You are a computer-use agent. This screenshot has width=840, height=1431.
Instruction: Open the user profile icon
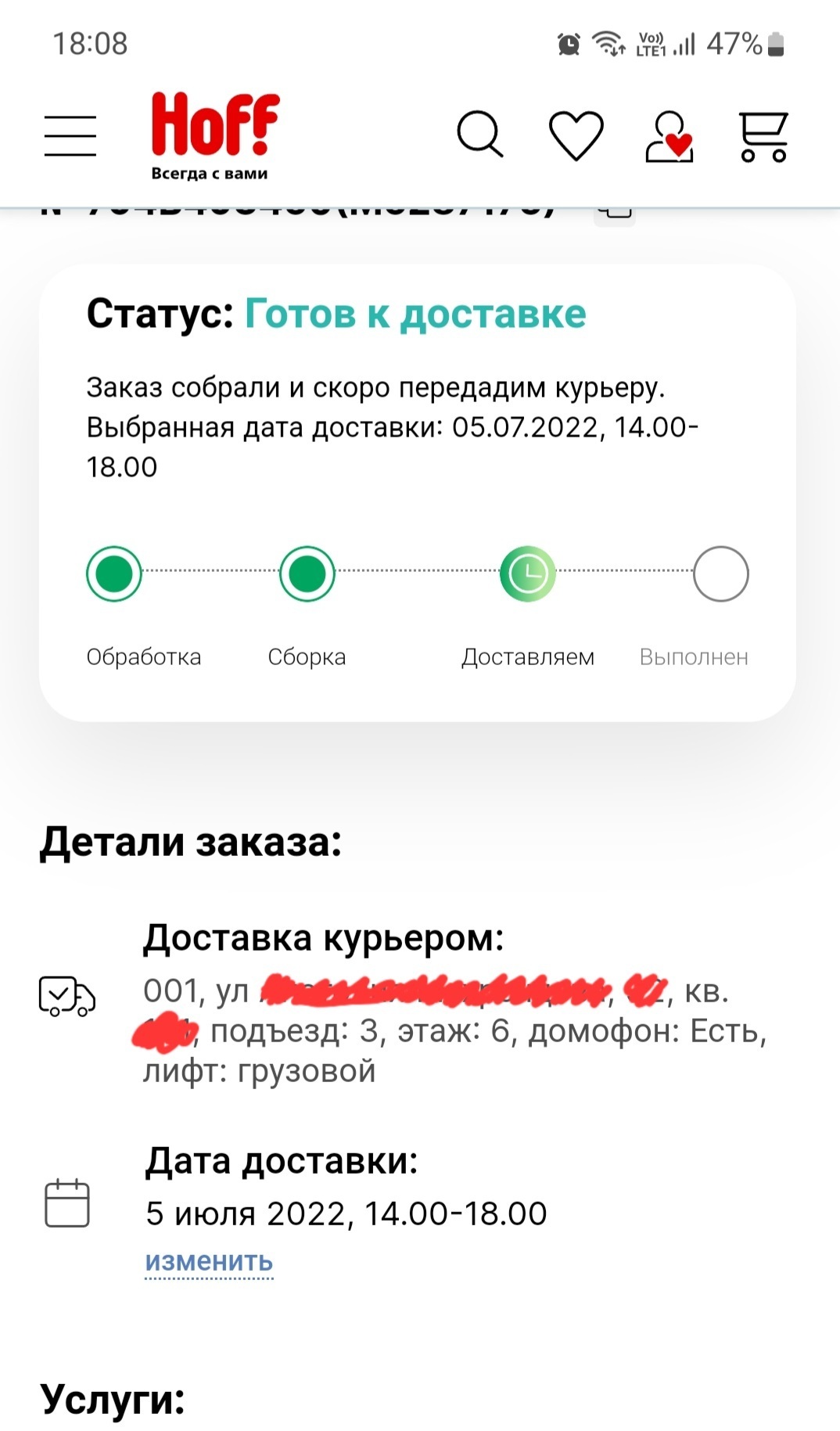669,136
